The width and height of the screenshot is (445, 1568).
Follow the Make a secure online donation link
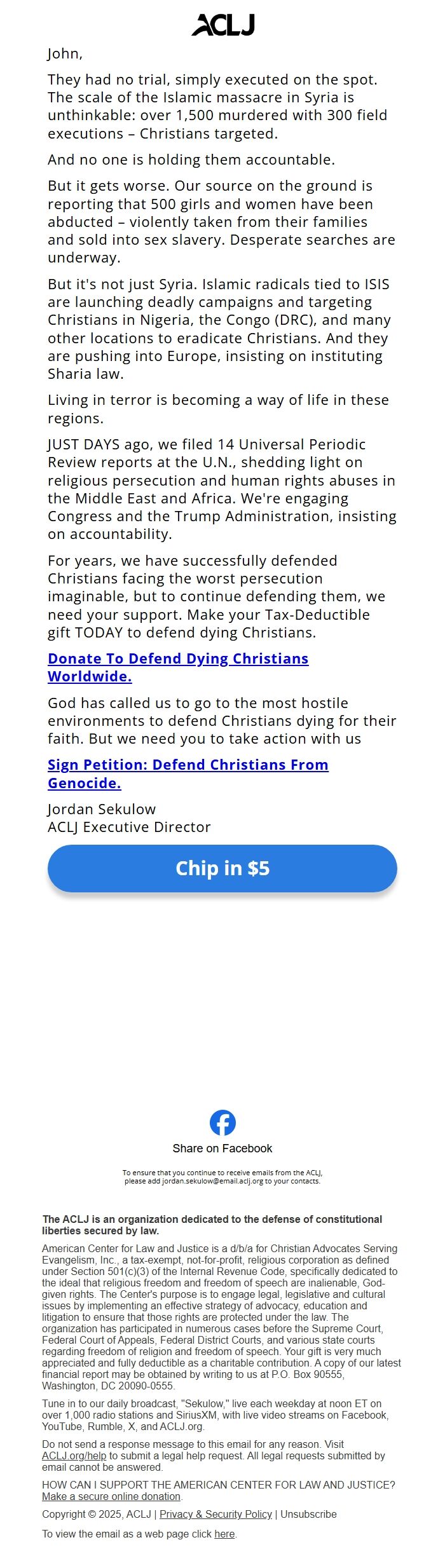(111, 1496)
